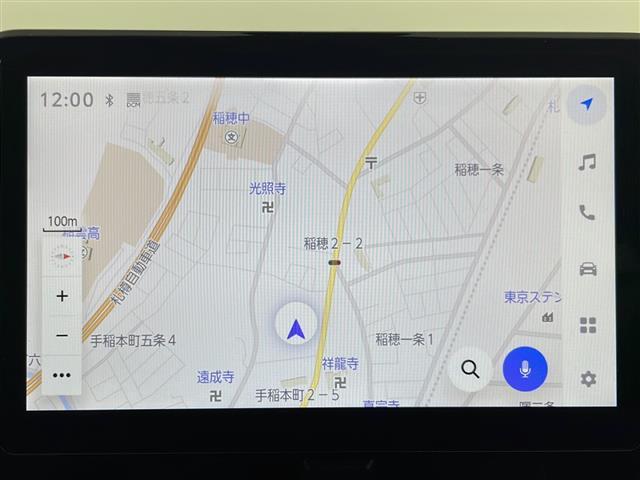Open the apps grid
This screenshot has height=480, width=640.
point(587,325)
